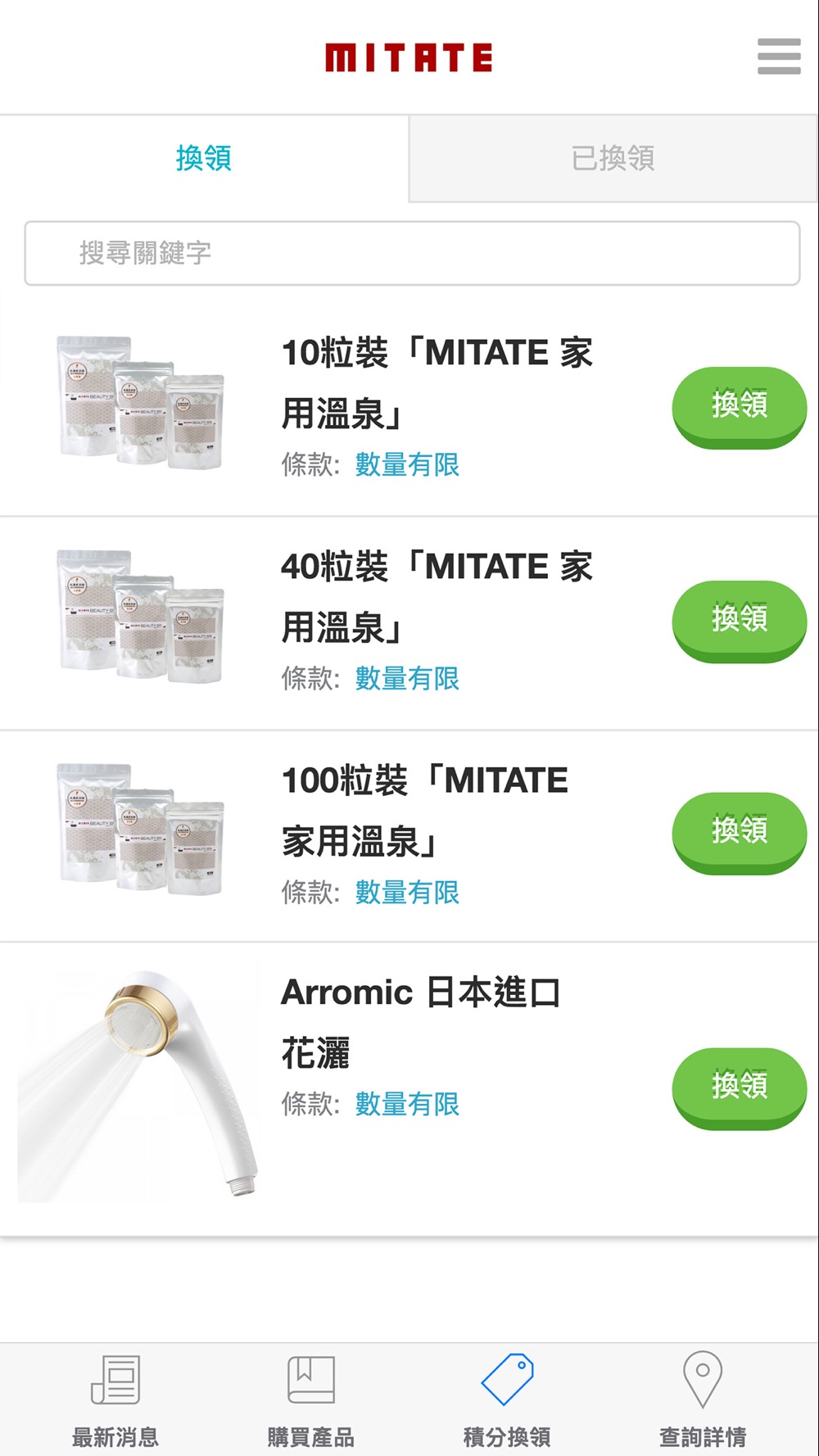This screenshot has height=1456, width=819.
Task: Redeem the Arromic 日本進口花灑
Action: coord(740,1088)
